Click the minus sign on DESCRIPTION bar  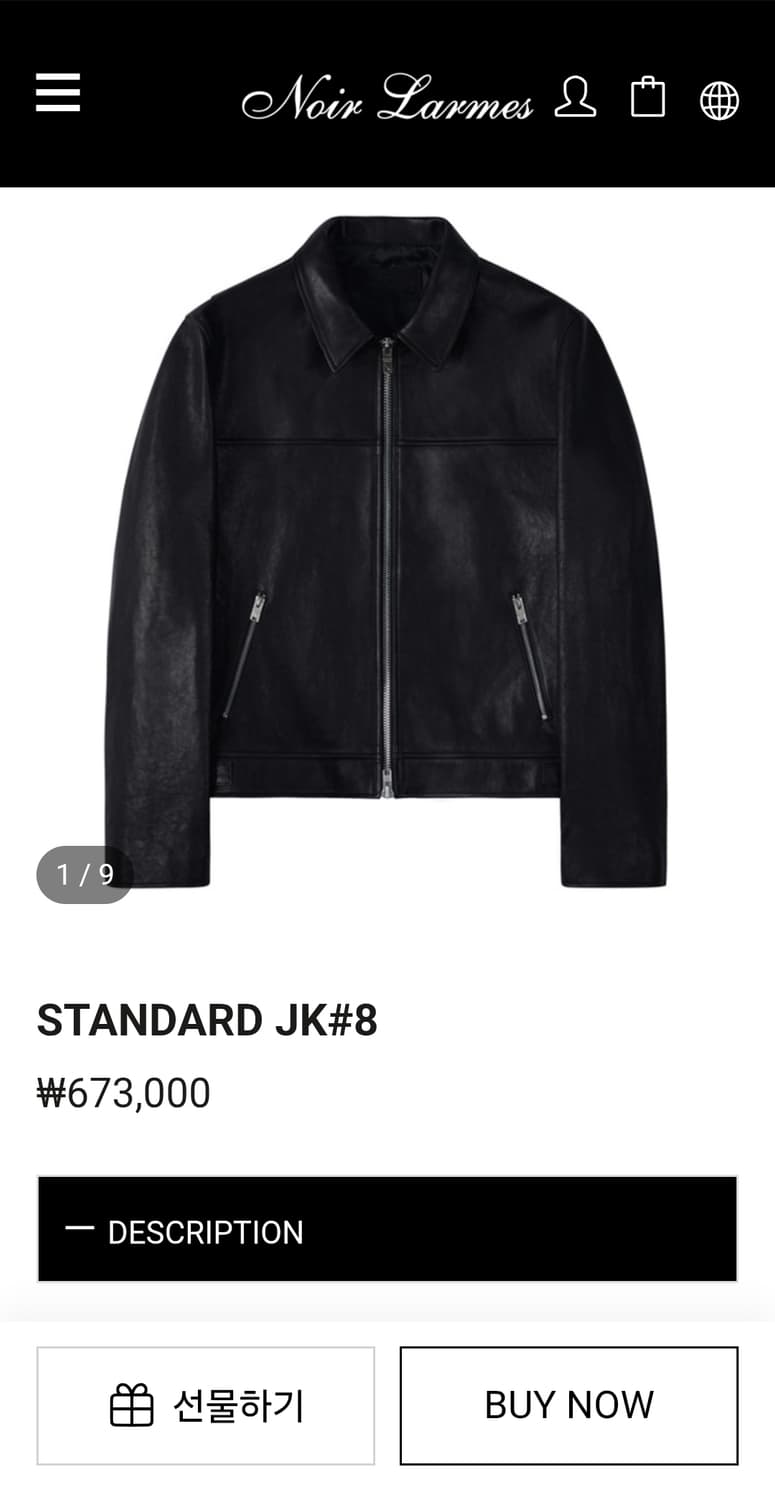[78, 1230]
